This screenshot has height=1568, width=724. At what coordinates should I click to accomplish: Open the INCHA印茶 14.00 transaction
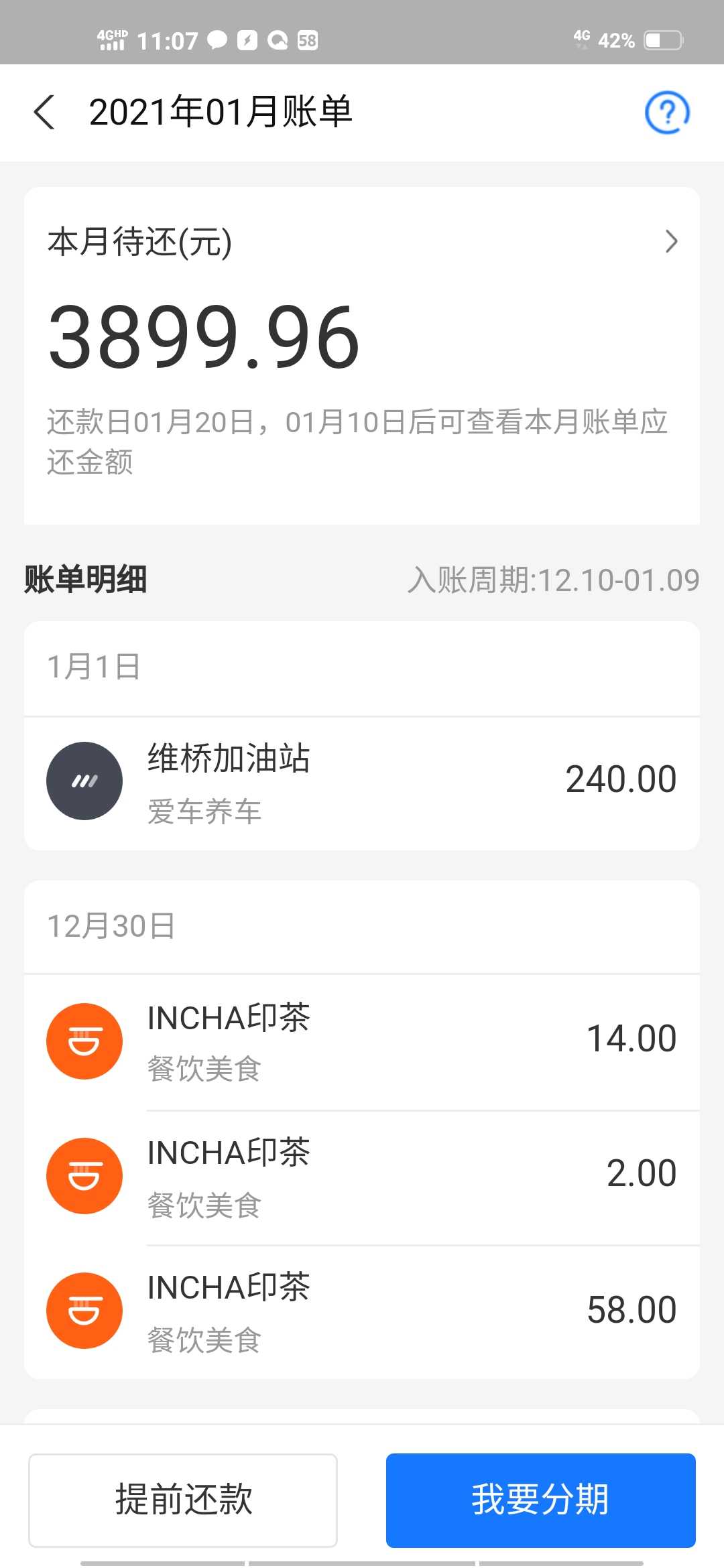coord(362,1041)
